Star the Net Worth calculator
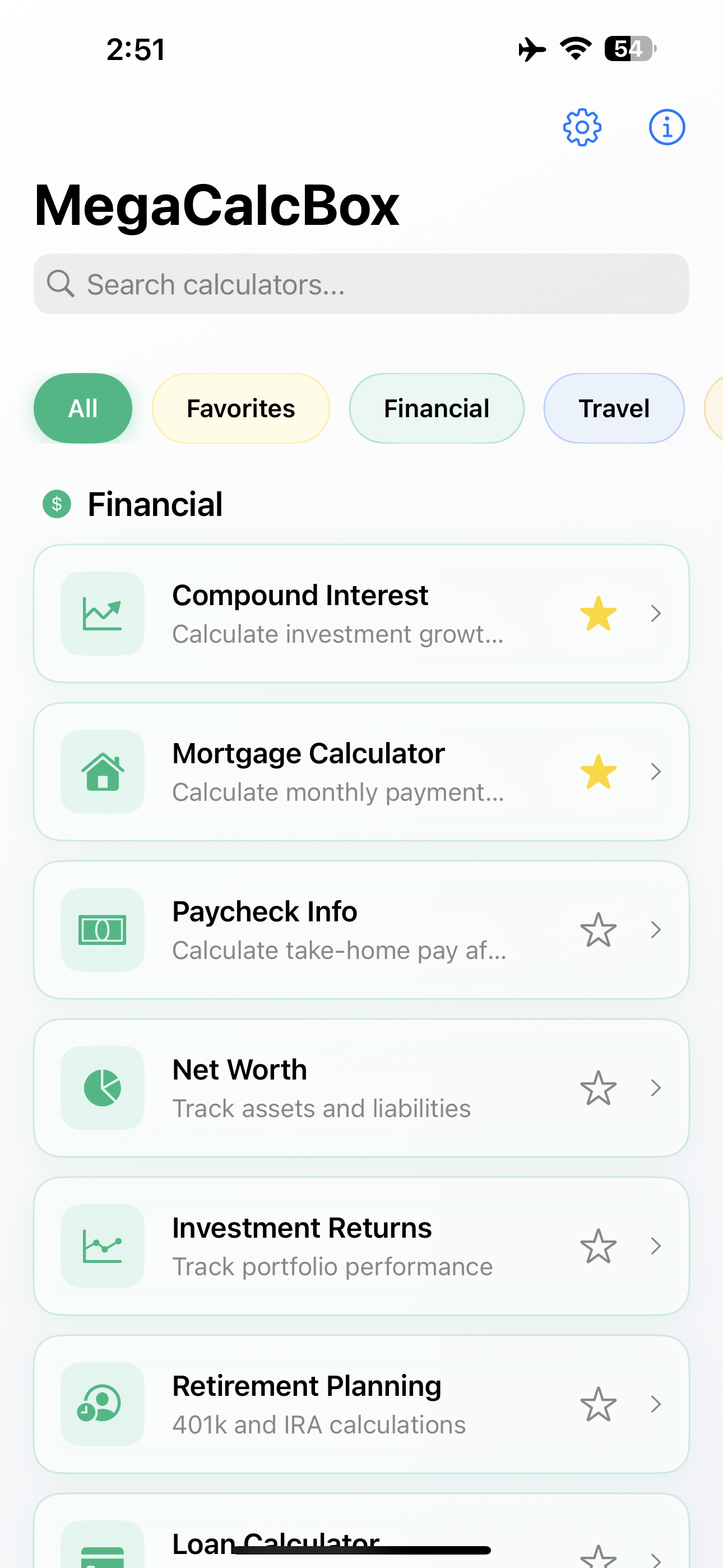Image resolution: width=723 pixels, height=1568 pixels. pos(597,1088)
